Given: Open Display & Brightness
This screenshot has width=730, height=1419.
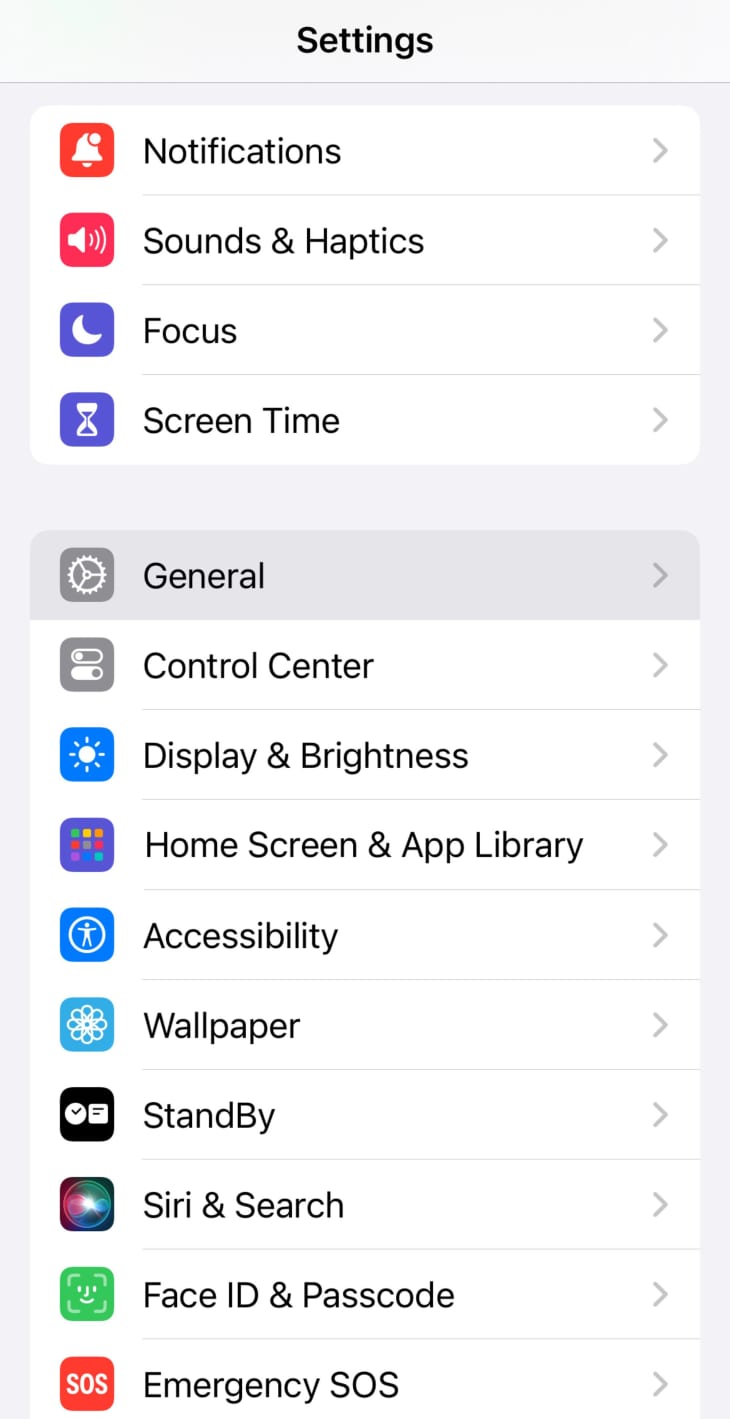Looking at the screenshot, I should coord(364,756).
